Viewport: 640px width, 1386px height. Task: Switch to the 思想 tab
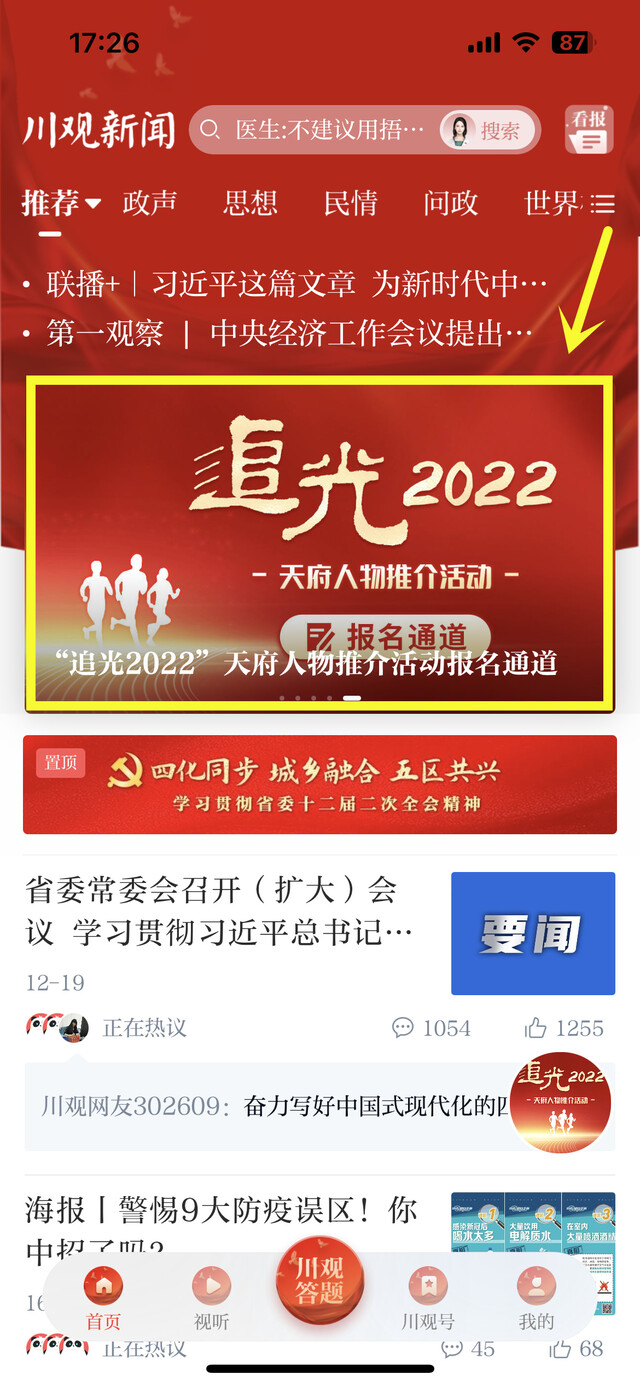[x=250, y=203]
